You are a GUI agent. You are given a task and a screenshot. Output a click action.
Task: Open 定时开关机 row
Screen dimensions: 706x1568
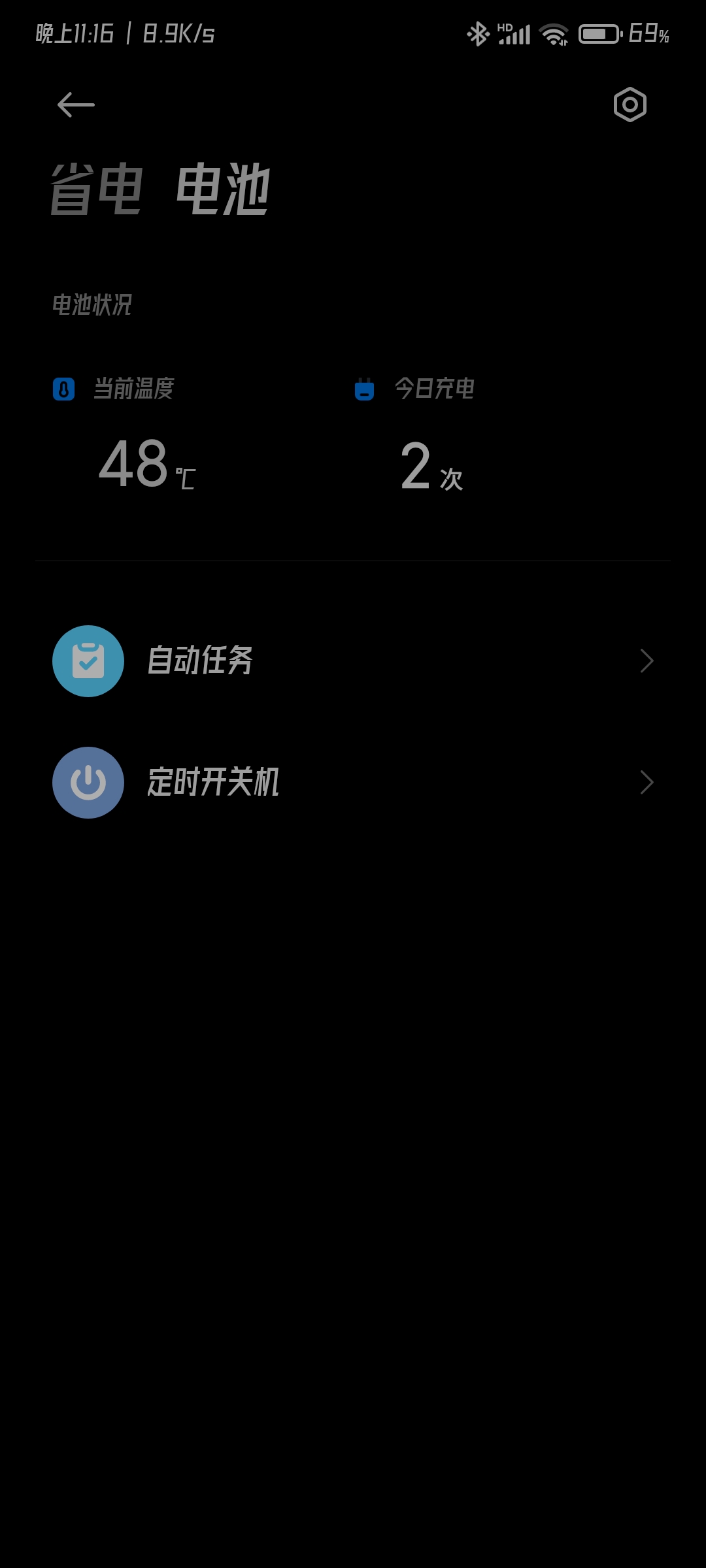[x=353, y=782]
